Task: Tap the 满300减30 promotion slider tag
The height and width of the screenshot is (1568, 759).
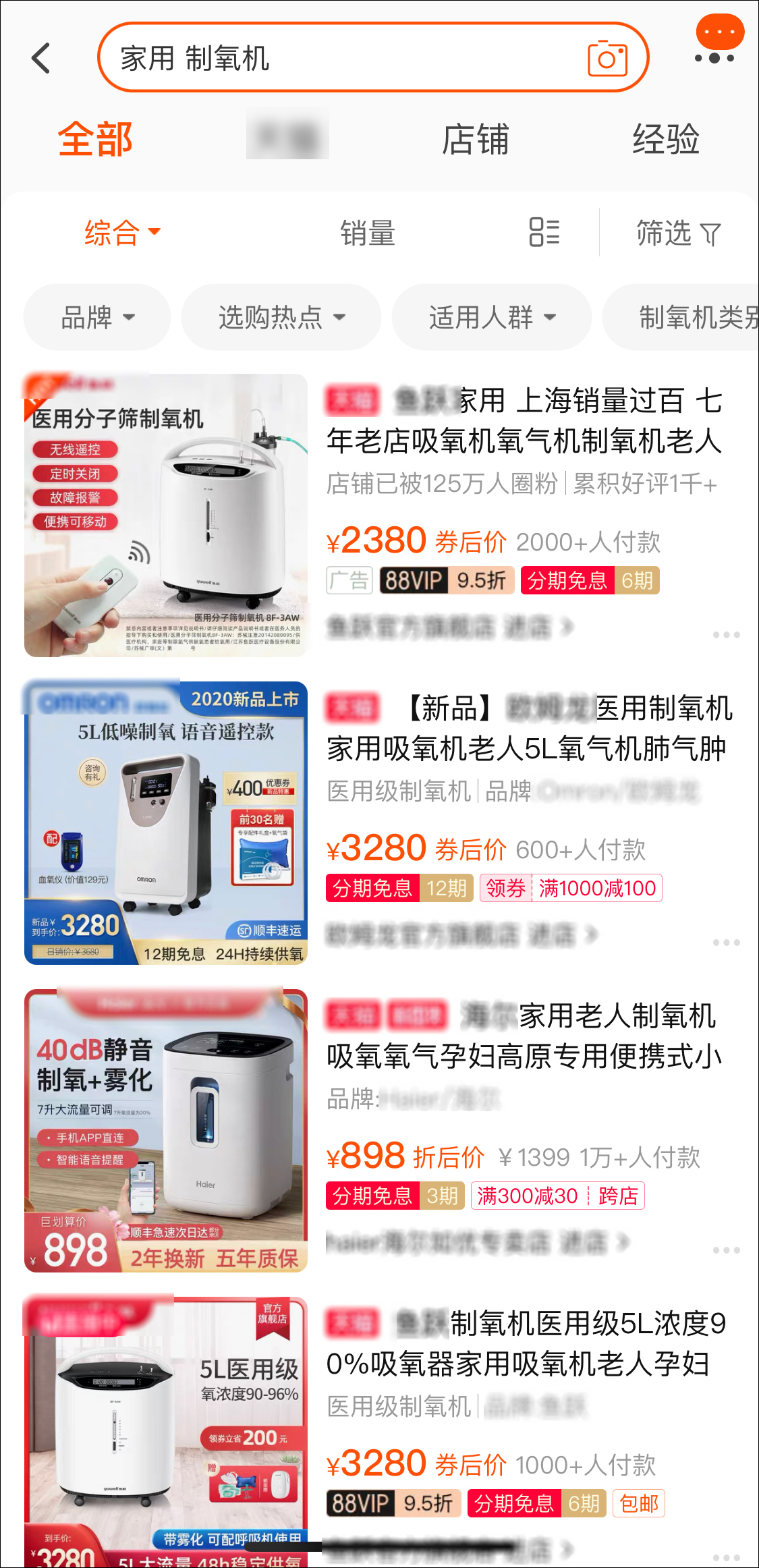Action: 526,1196
